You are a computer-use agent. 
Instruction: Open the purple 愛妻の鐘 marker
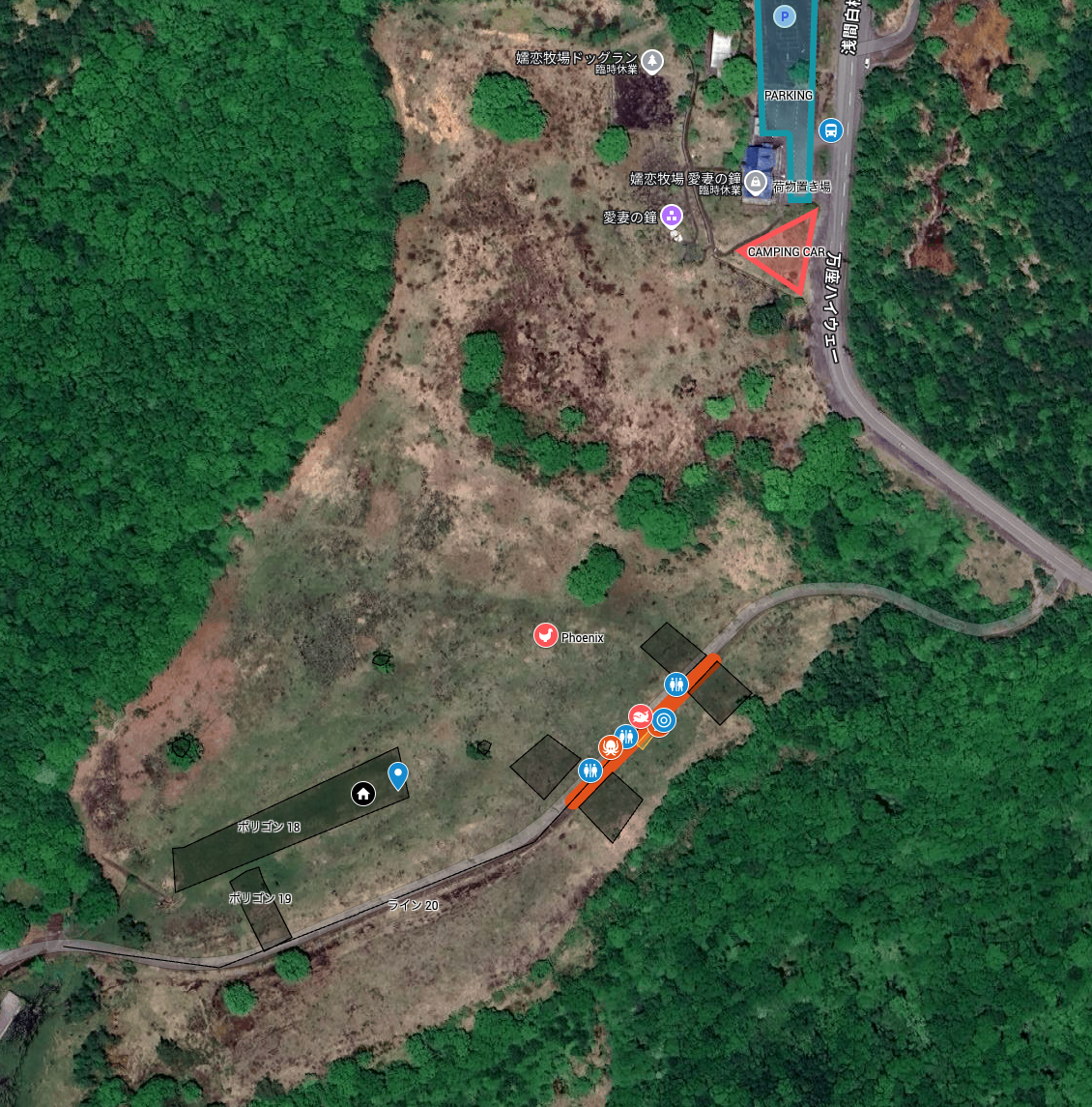coord(671,216)
